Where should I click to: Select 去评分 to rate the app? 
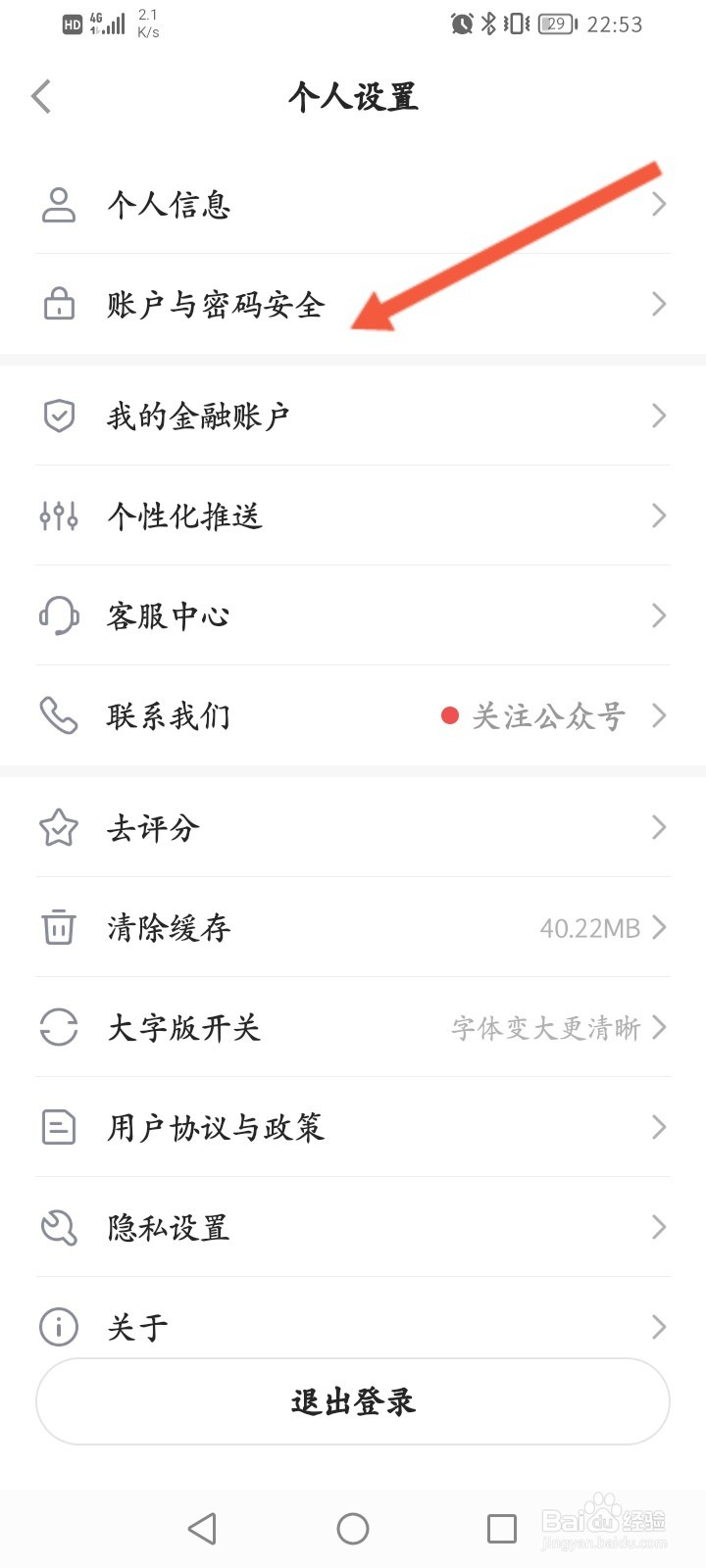[x=353, y=828]
